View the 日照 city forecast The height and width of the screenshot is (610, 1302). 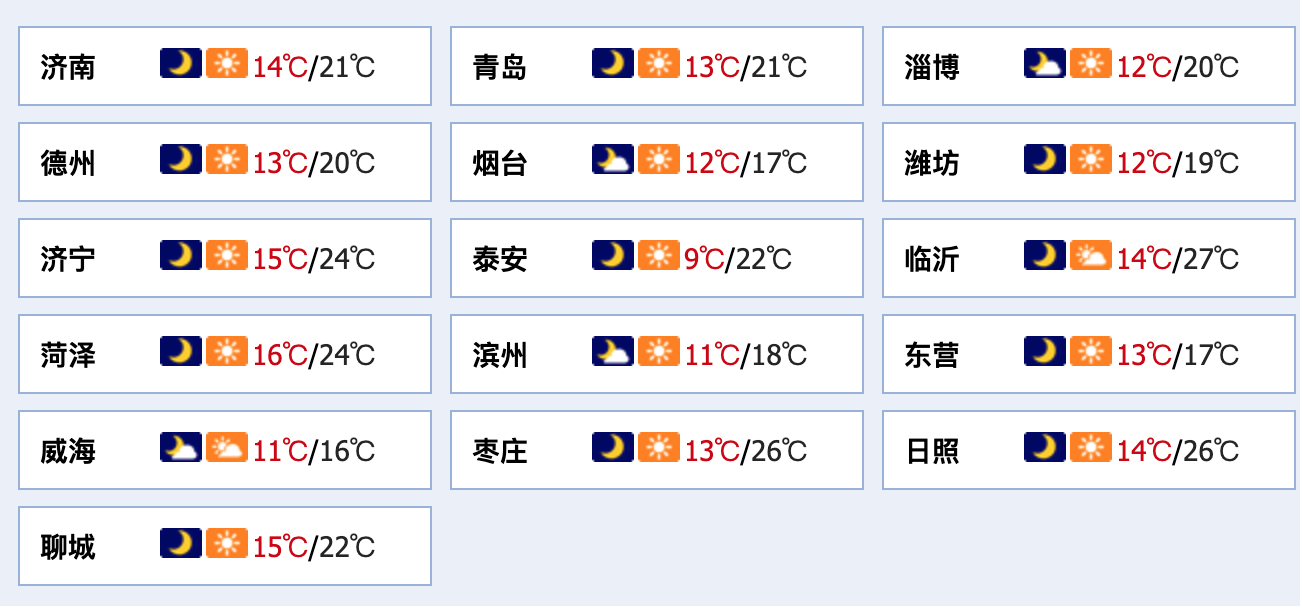click(x=1089, y=450)
